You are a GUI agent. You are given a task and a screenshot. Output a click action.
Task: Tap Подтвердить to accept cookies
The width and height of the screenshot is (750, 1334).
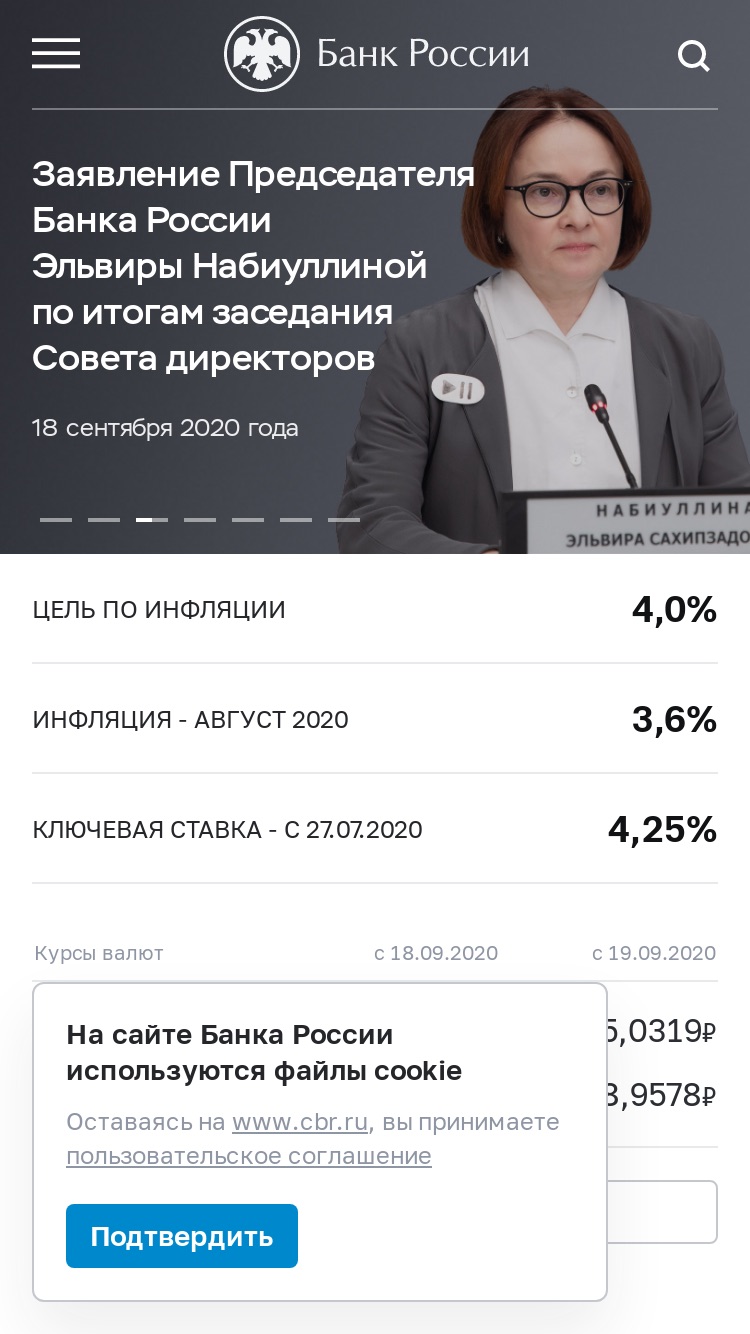click(182, 1236)
